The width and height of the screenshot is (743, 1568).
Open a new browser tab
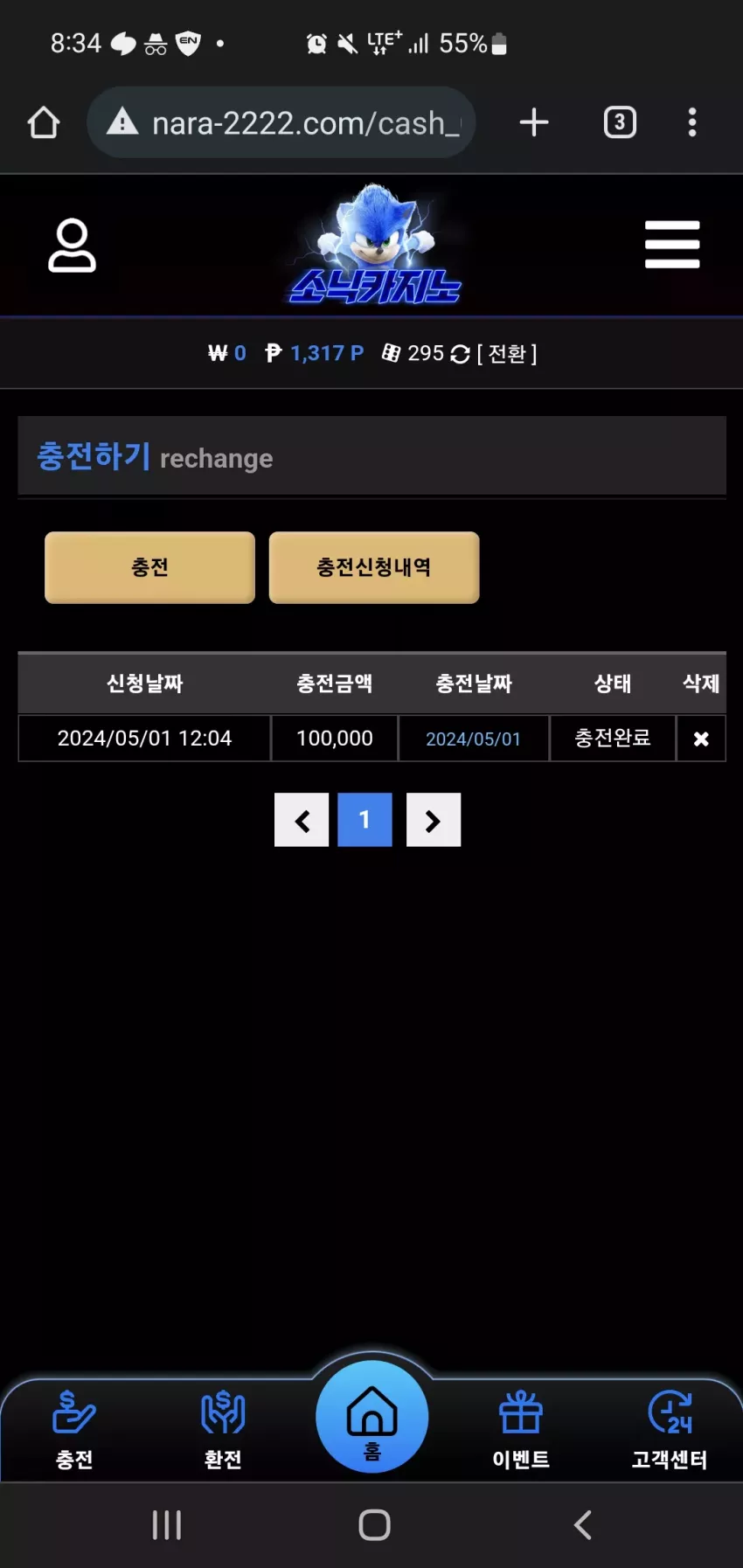(x=534, y=122)
